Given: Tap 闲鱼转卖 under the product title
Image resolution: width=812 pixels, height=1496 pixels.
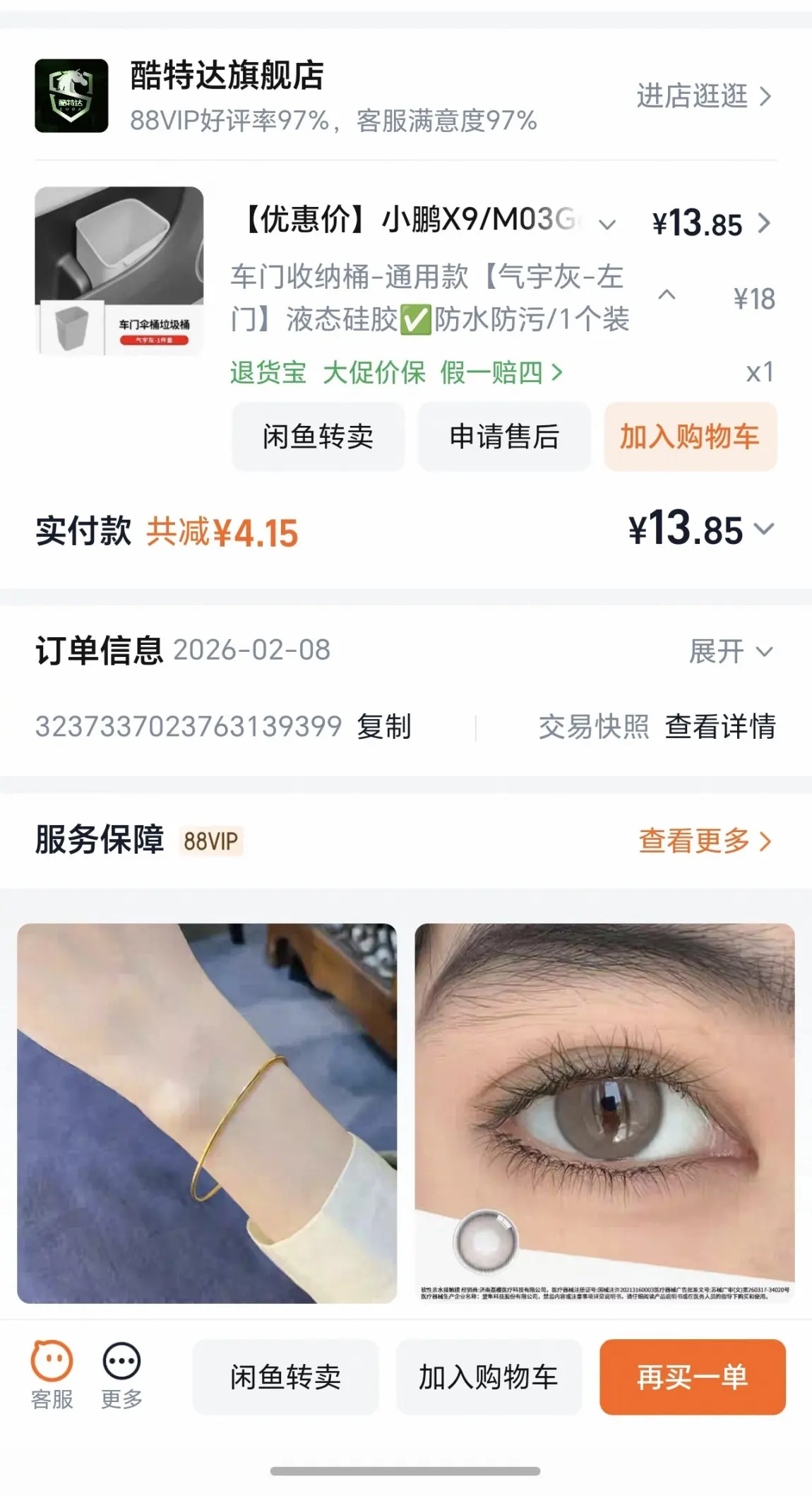Looking at the screenshot, I should tap(318, 437).
